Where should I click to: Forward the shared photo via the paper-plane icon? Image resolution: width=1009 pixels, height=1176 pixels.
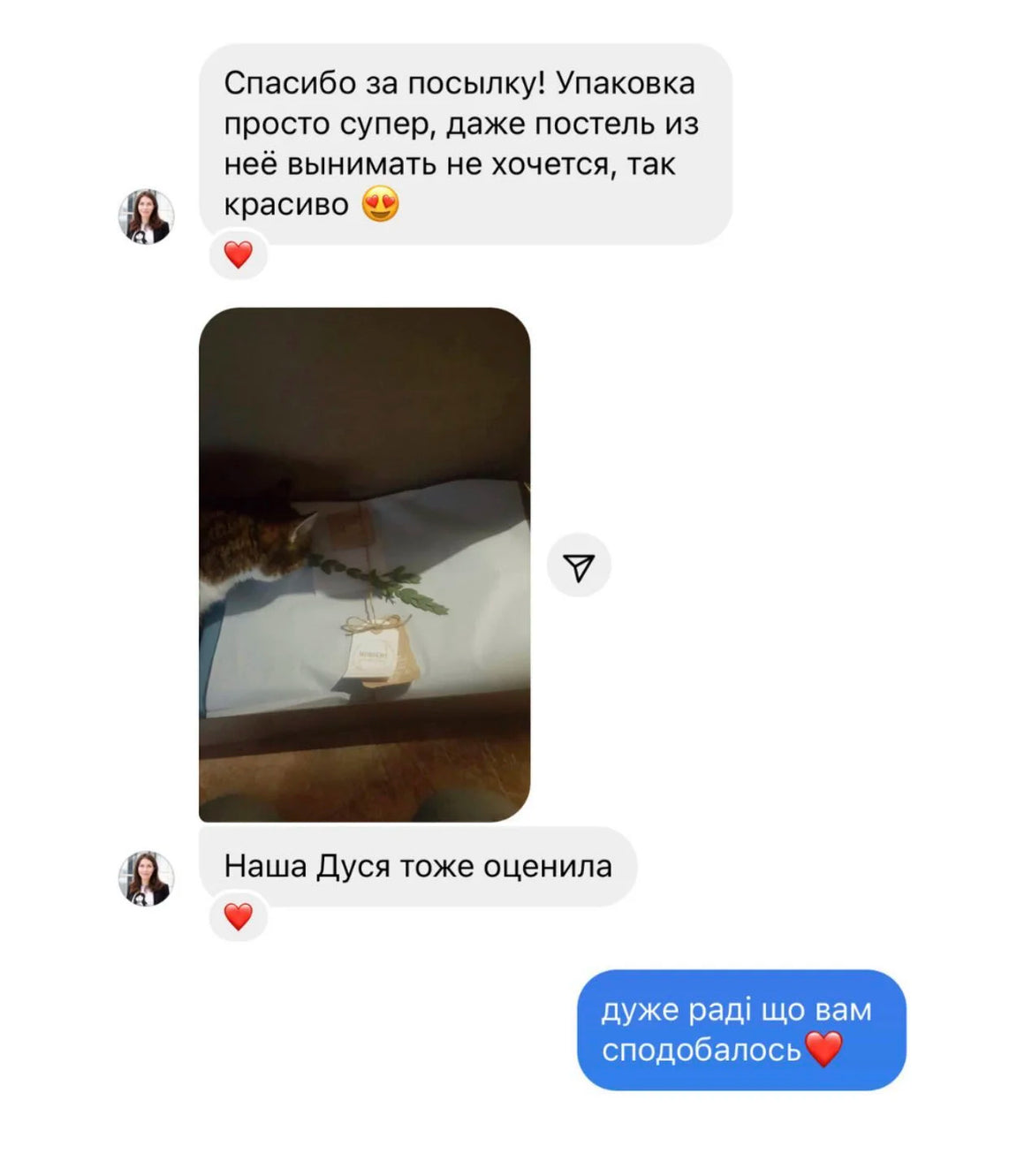(x=579, y=566)
